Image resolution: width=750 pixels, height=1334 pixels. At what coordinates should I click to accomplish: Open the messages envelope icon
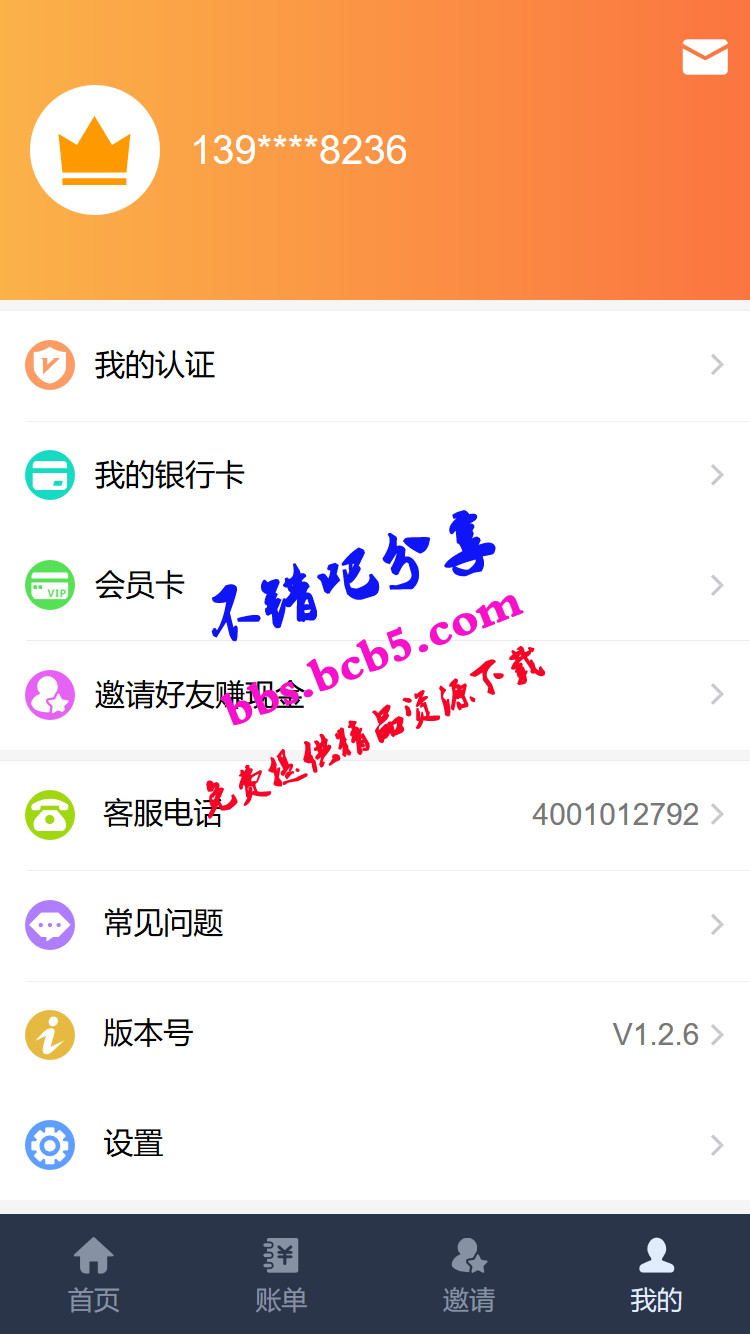(x=705, y=57)
